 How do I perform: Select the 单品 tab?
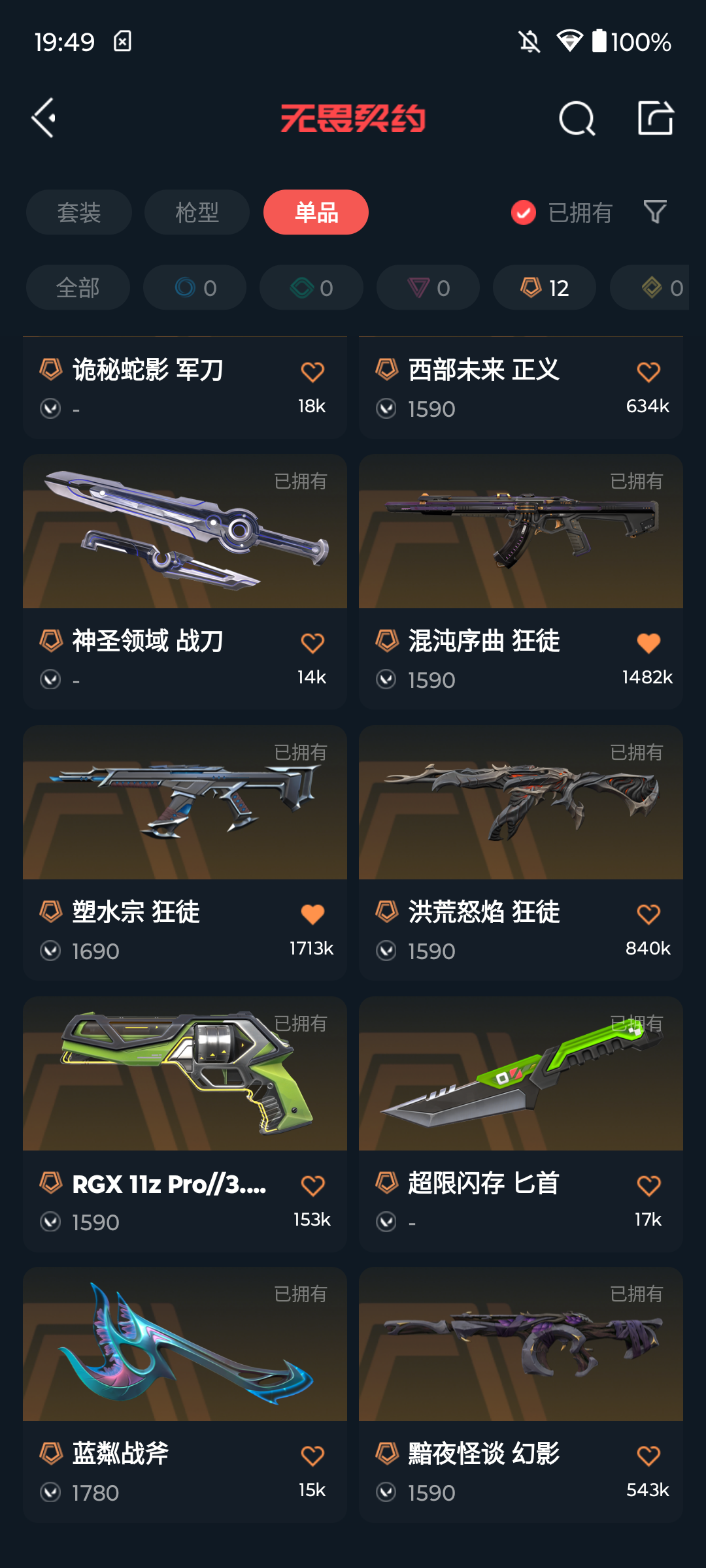[x=316, y=212]
